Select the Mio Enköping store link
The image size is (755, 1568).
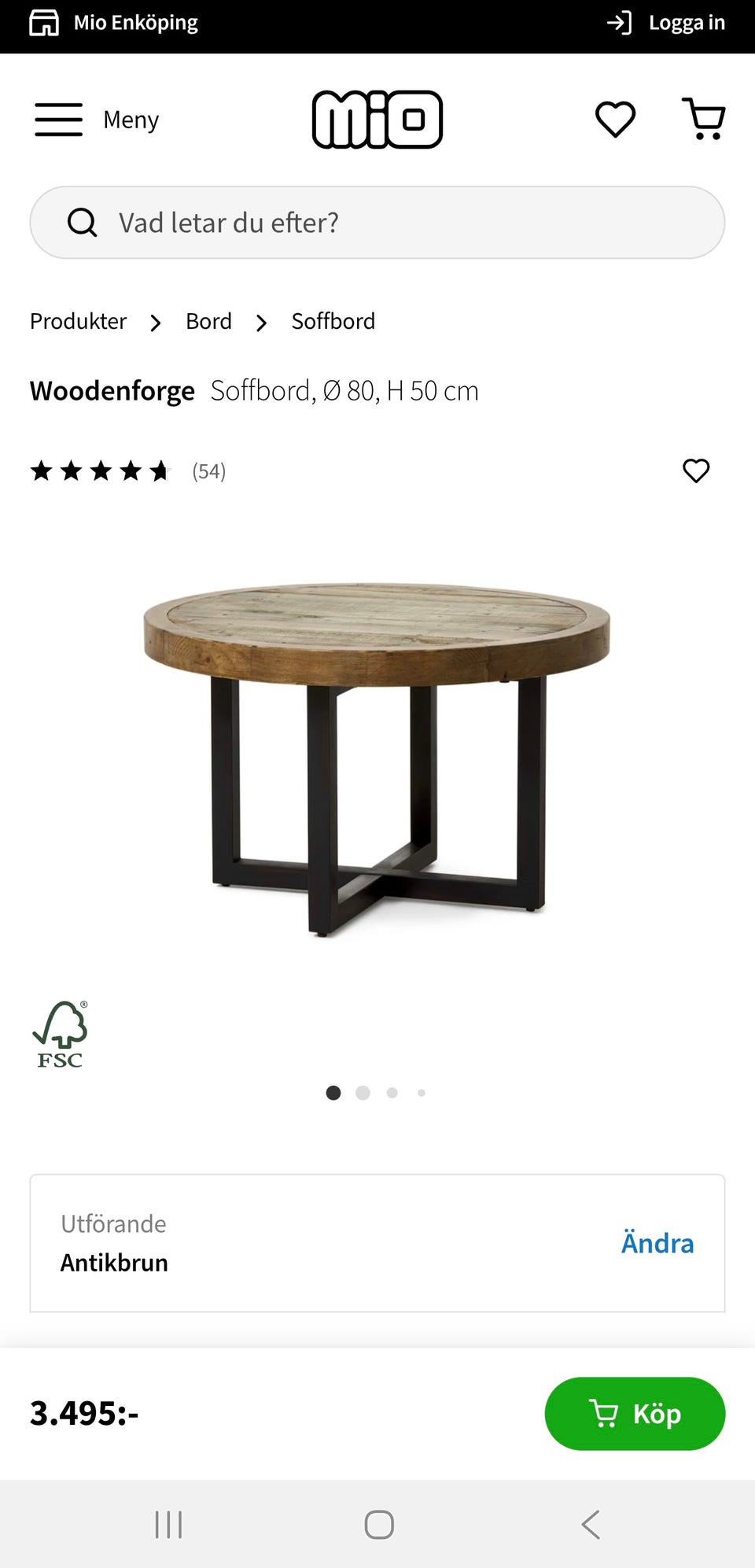114,23
